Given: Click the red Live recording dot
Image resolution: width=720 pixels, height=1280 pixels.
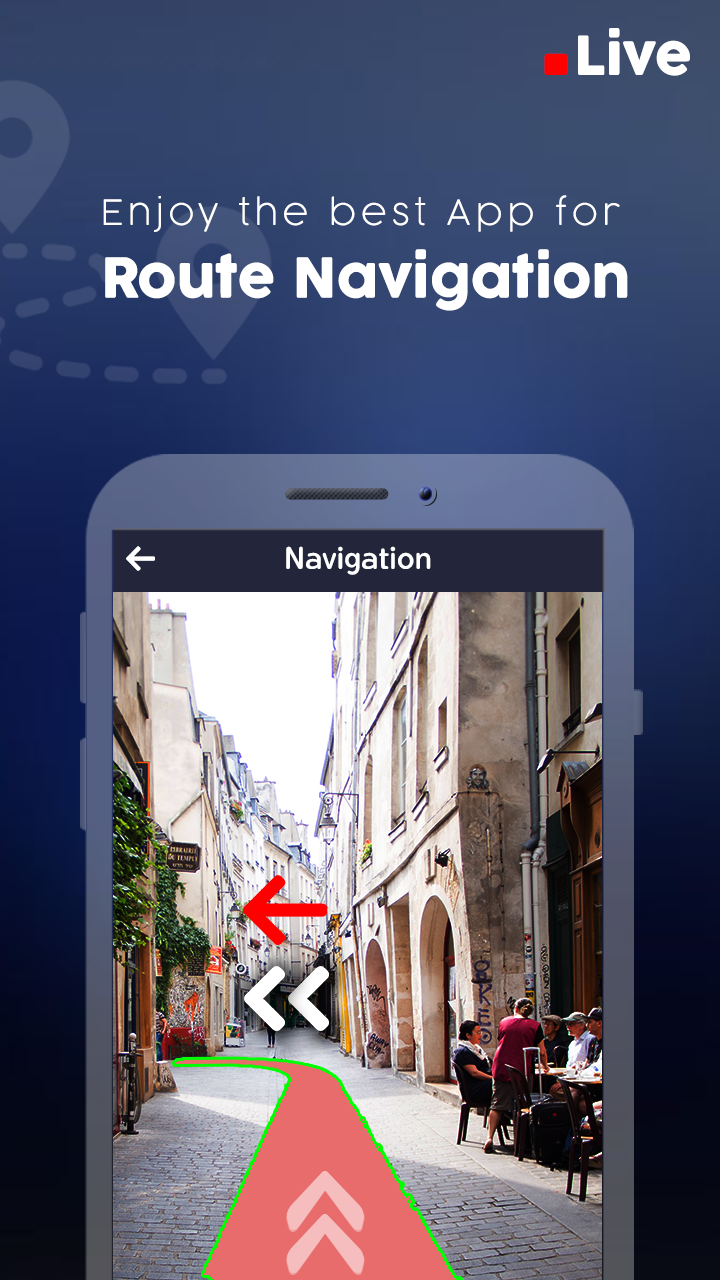Looking at the screenshot, I should coord(556,64).
